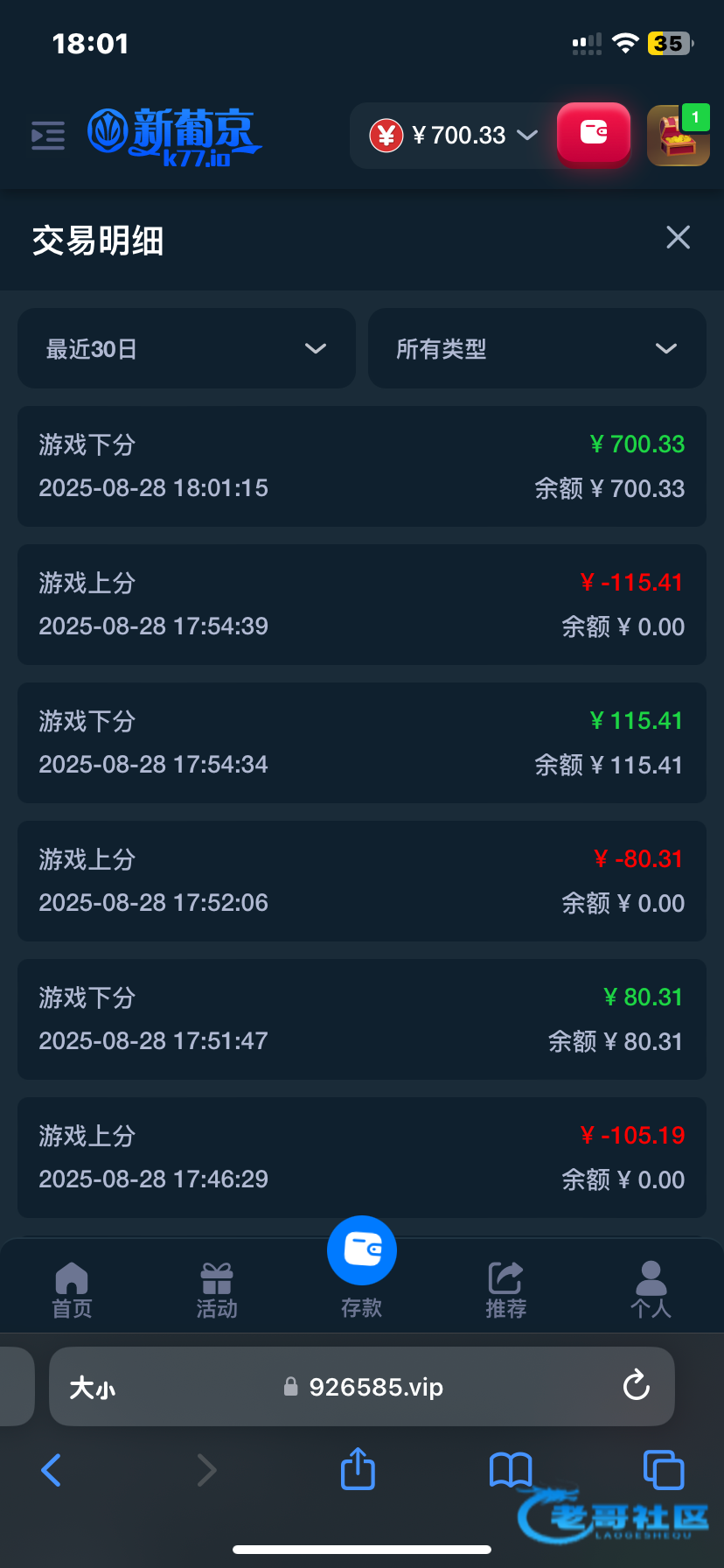Switch to the 活动 tab
The width and height of the screenshot is (724, 1568).
[217, 1290]
